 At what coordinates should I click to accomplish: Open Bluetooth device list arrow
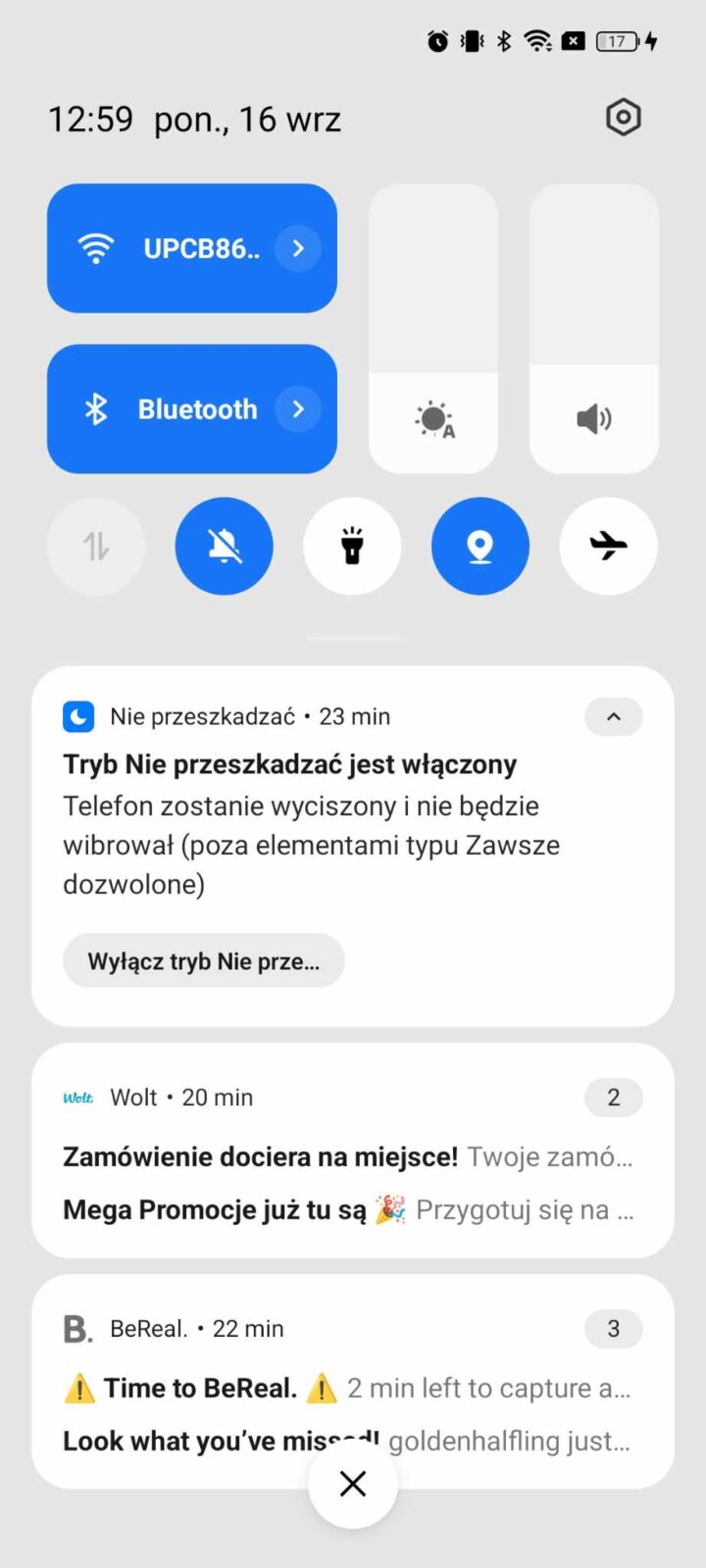click(x=298, y=409)
